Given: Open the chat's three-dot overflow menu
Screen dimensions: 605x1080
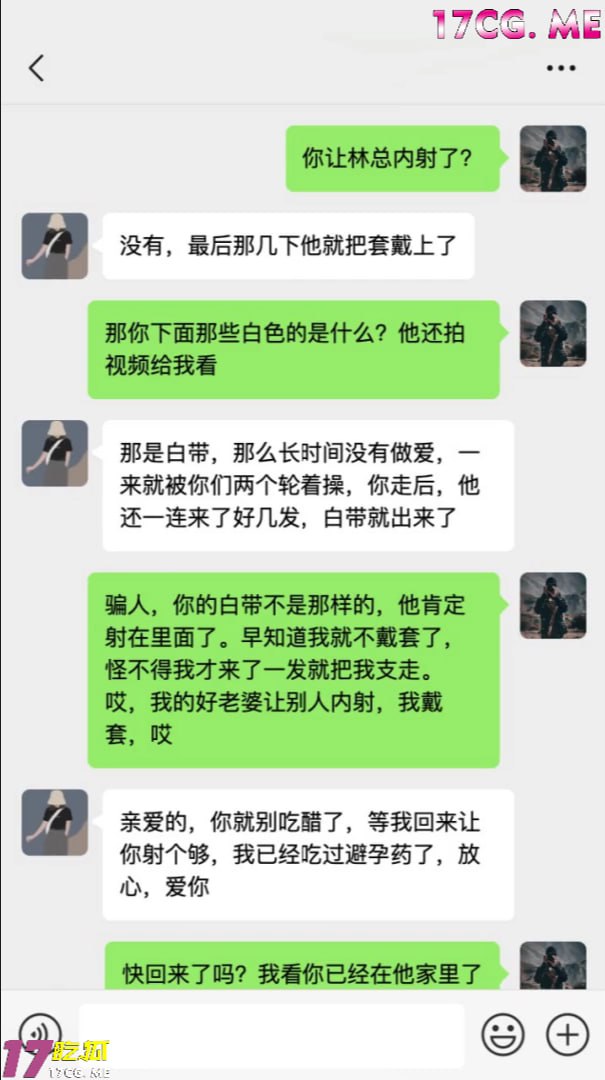Looking at the screenshot, I should point(561,68).
